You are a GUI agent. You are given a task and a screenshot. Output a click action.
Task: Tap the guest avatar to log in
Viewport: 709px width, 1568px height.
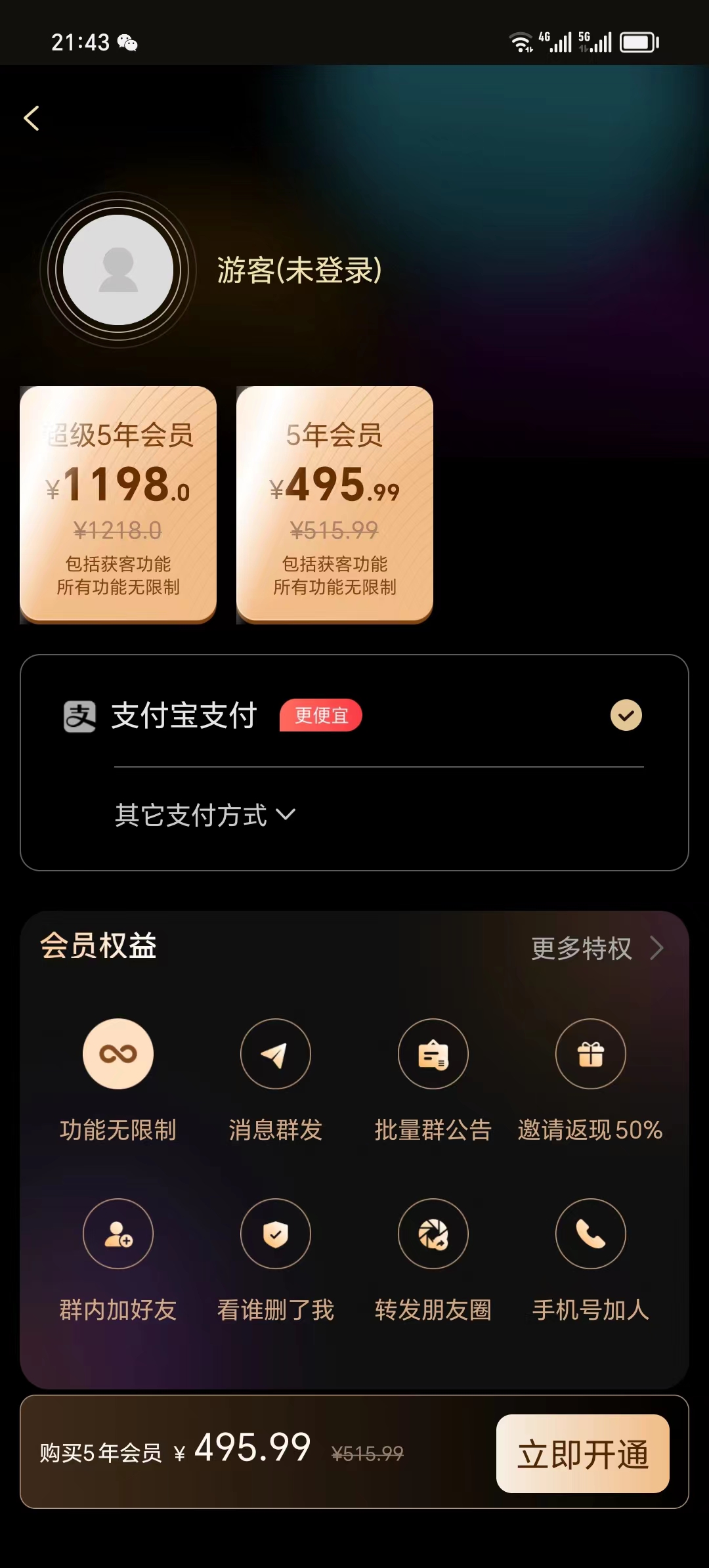point(118,270)
